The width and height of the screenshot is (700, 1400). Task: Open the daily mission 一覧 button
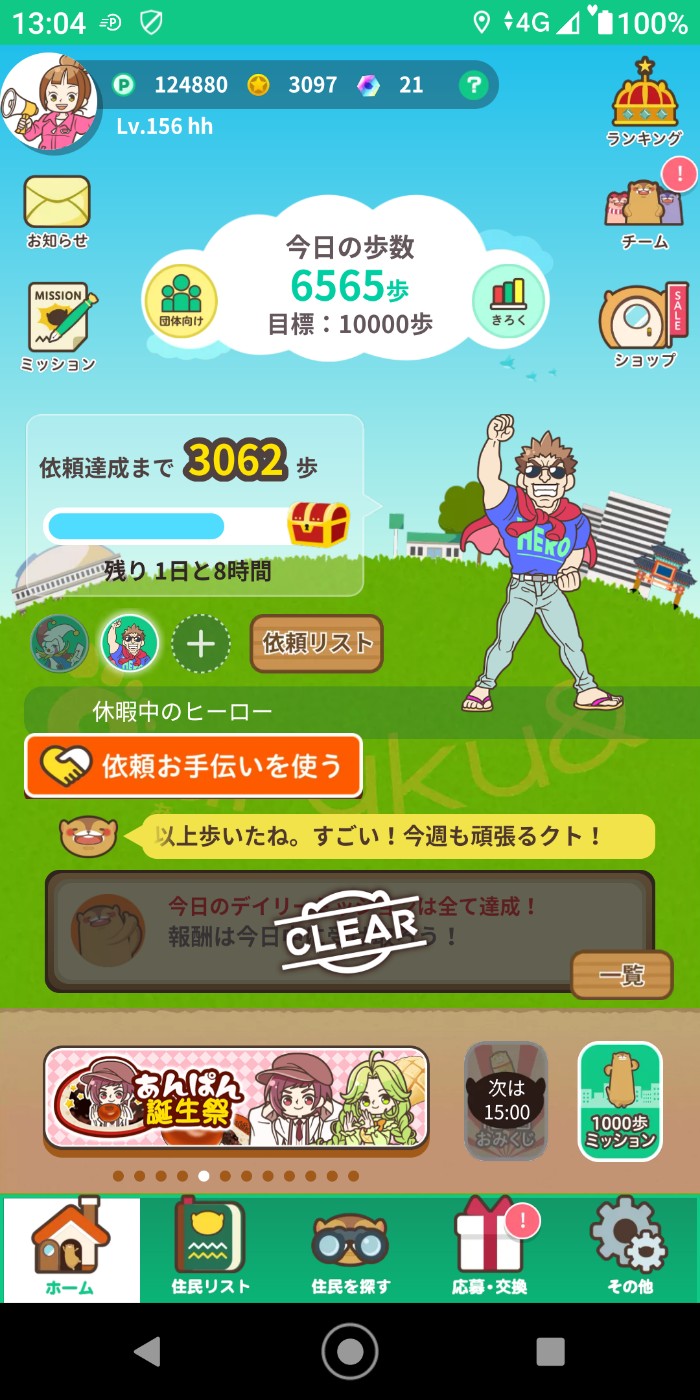(621, 975)
